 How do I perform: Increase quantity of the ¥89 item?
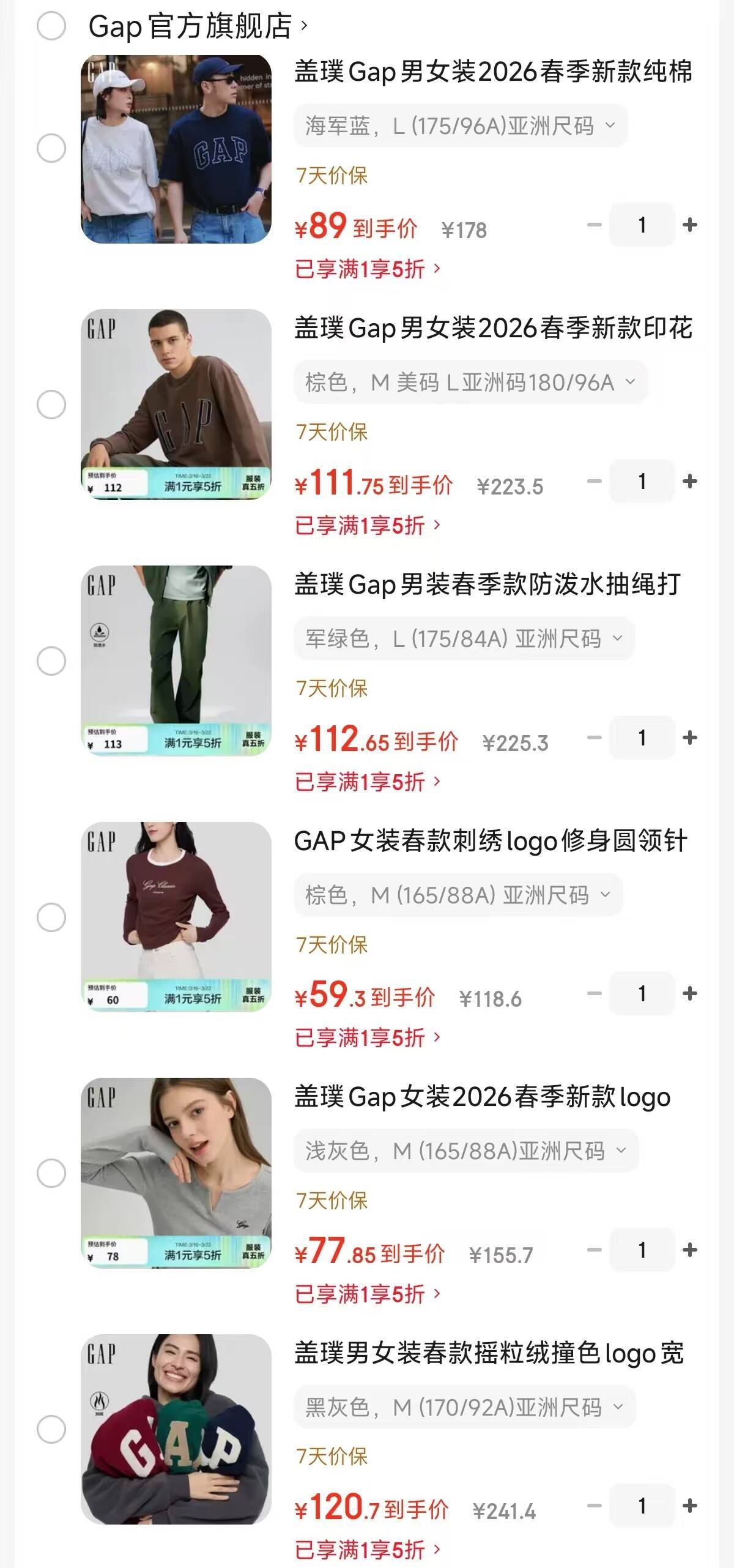click(x=690, y=225)
